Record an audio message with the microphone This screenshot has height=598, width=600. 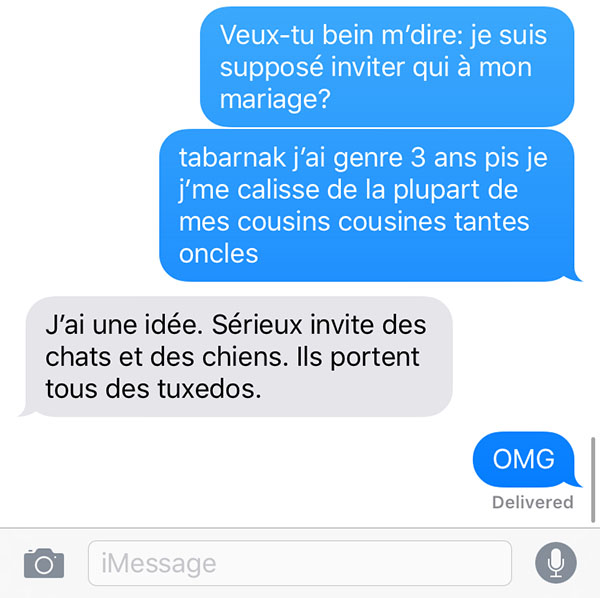(x=556, y=563)
